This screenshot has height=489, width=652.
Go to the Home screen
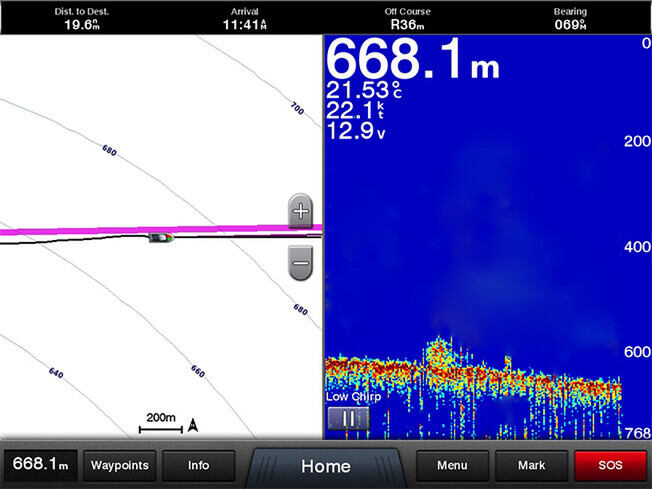tap(326, 466)
